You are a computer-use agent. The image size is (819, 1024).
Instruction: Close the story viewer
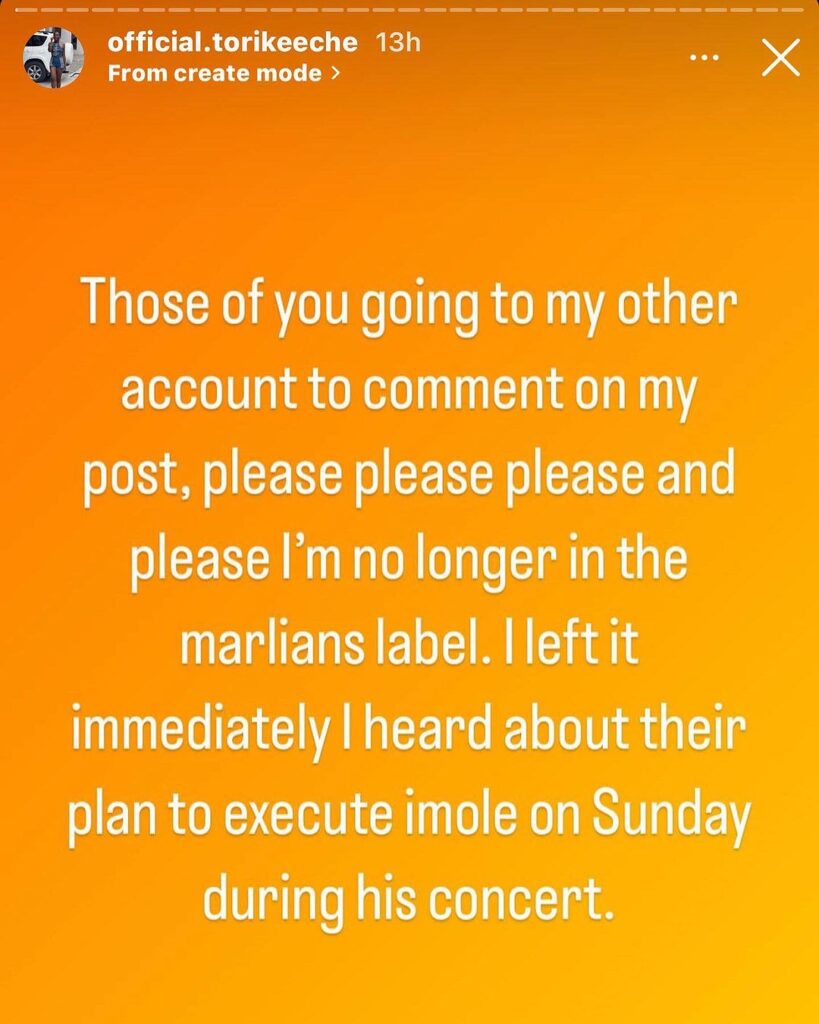click(x=780, y=59)
